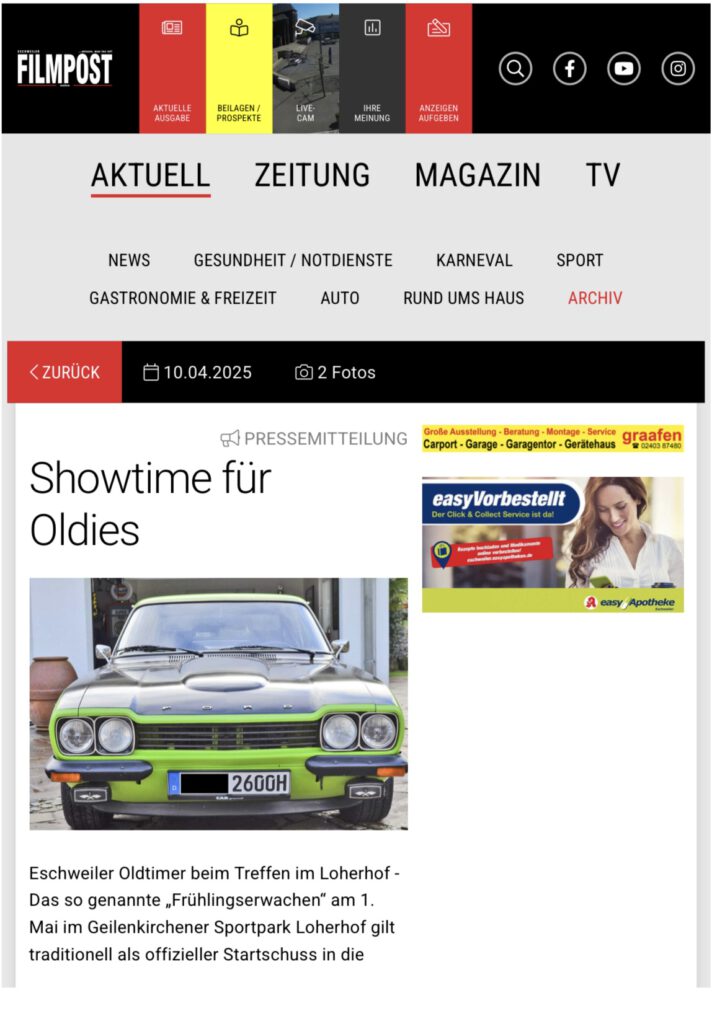The width and height of the screenshot is (712, 1024).
Task: Go back with the Zurück button
Action: point(65,372)
